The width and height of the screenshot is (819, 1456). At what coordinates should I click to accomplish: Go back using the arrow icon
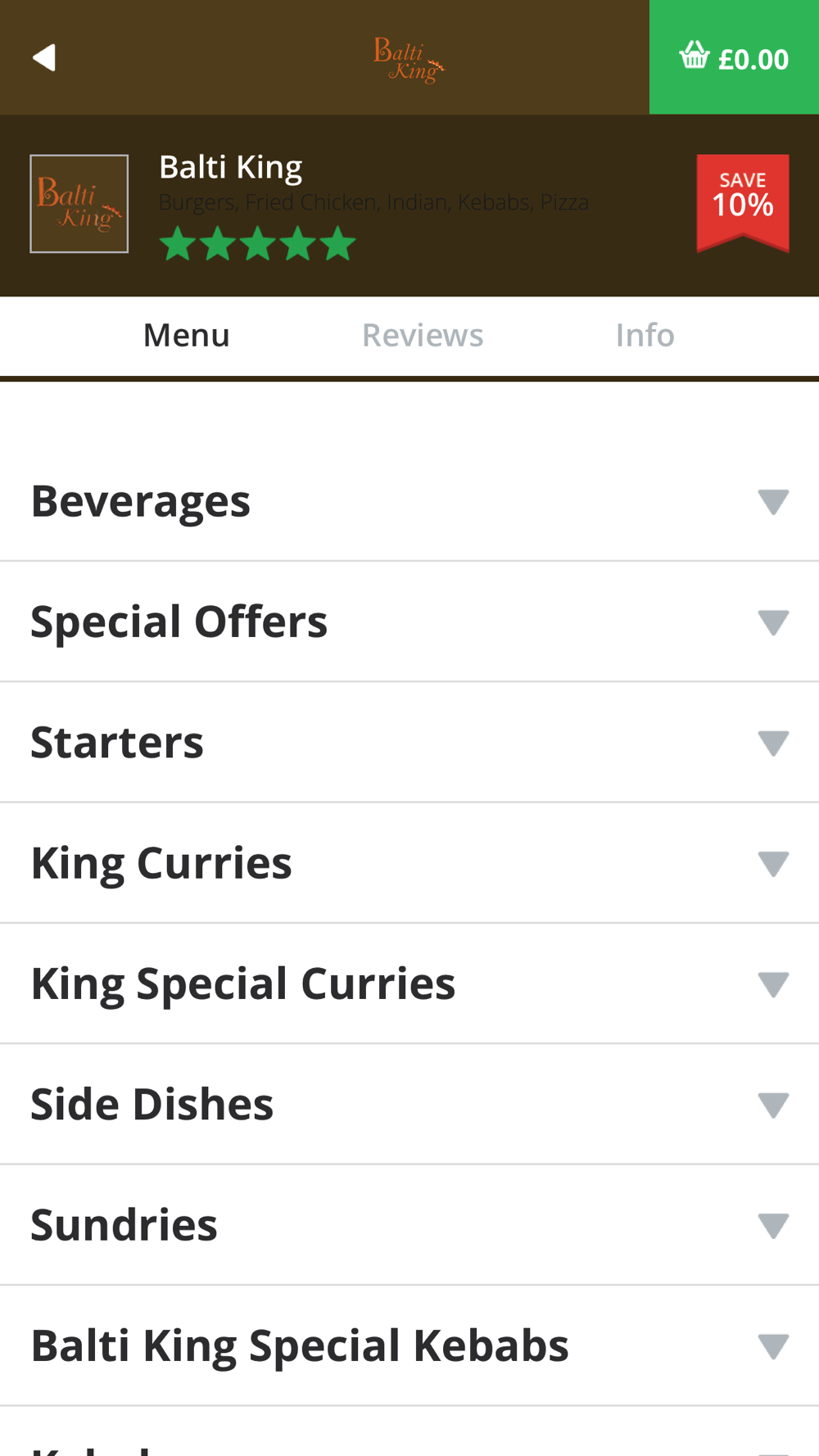(x=44, y=57)
